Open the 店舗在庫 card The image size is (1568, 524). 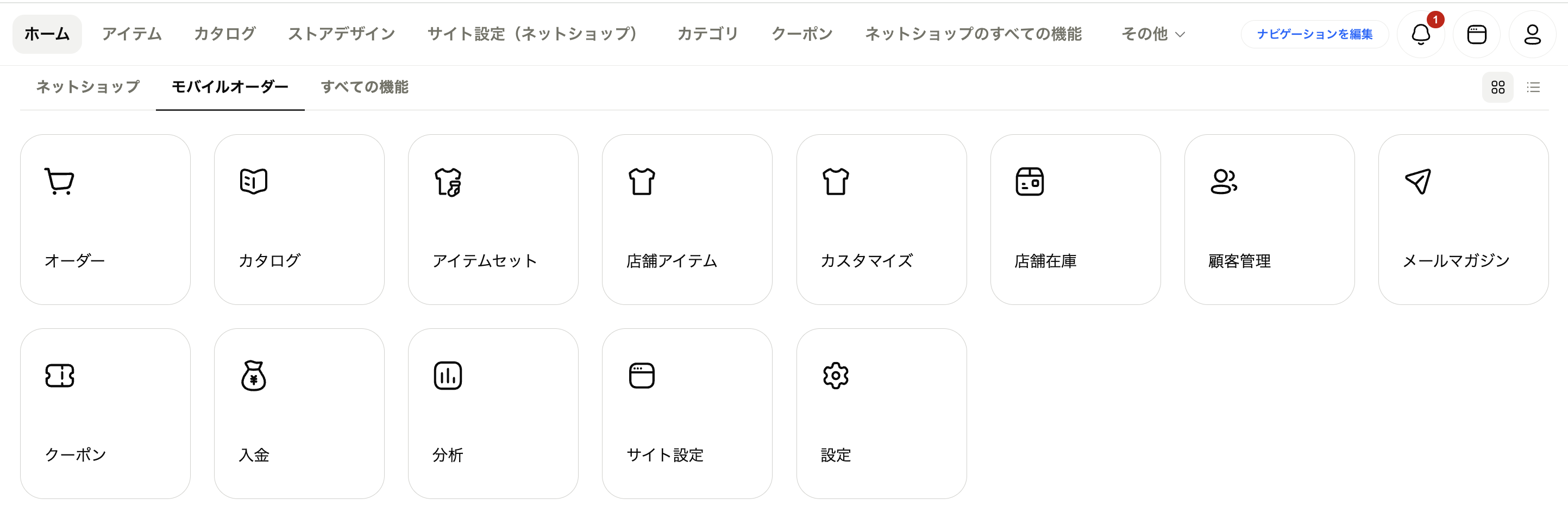pyautogui.click(x=1075, y=220)
